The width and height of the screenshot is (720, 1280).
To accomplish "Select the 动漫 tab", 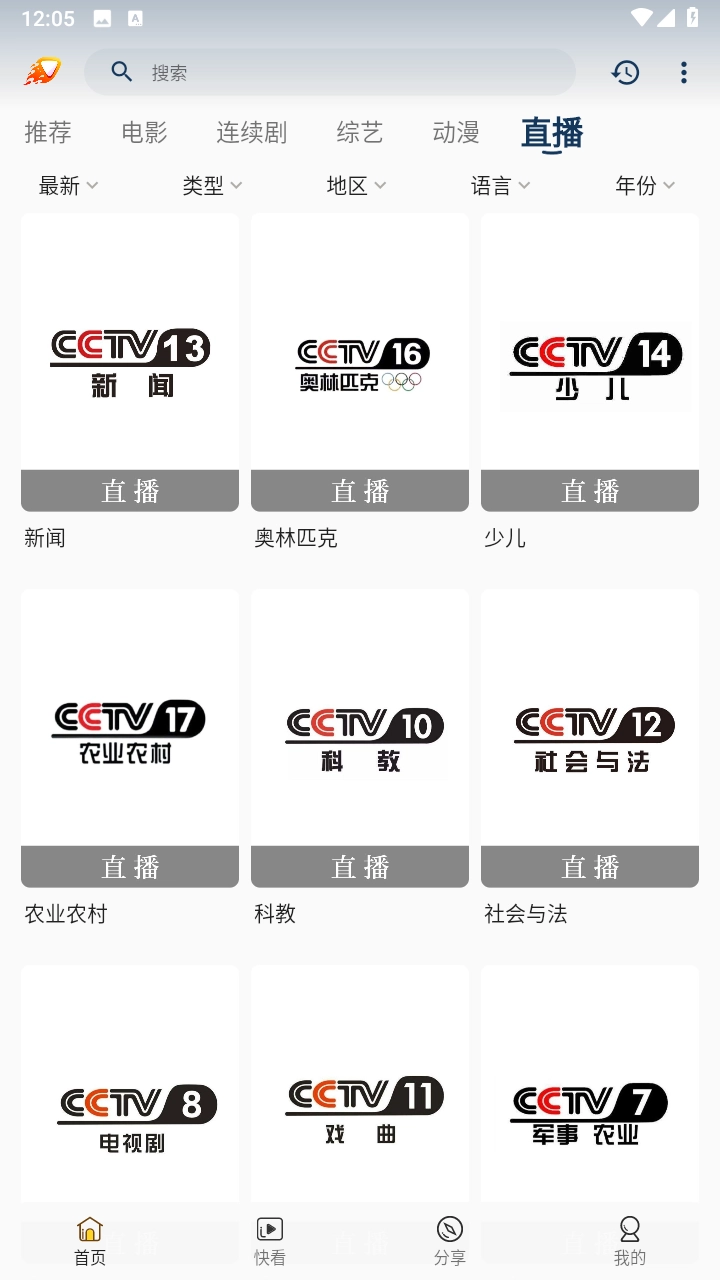I will click(x=455, y=131).
